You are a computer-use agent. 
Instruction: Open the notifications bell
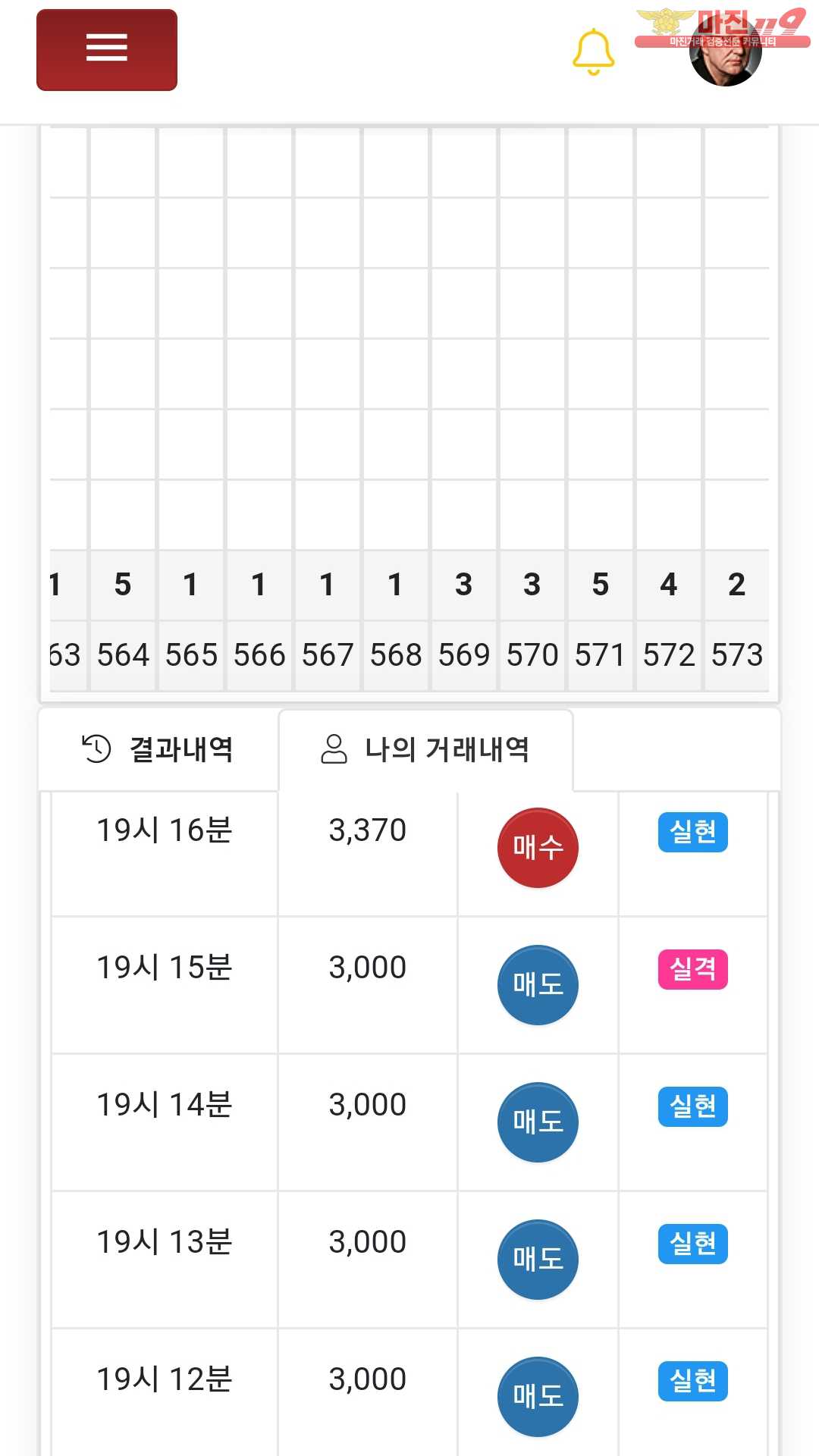[593, 52]
